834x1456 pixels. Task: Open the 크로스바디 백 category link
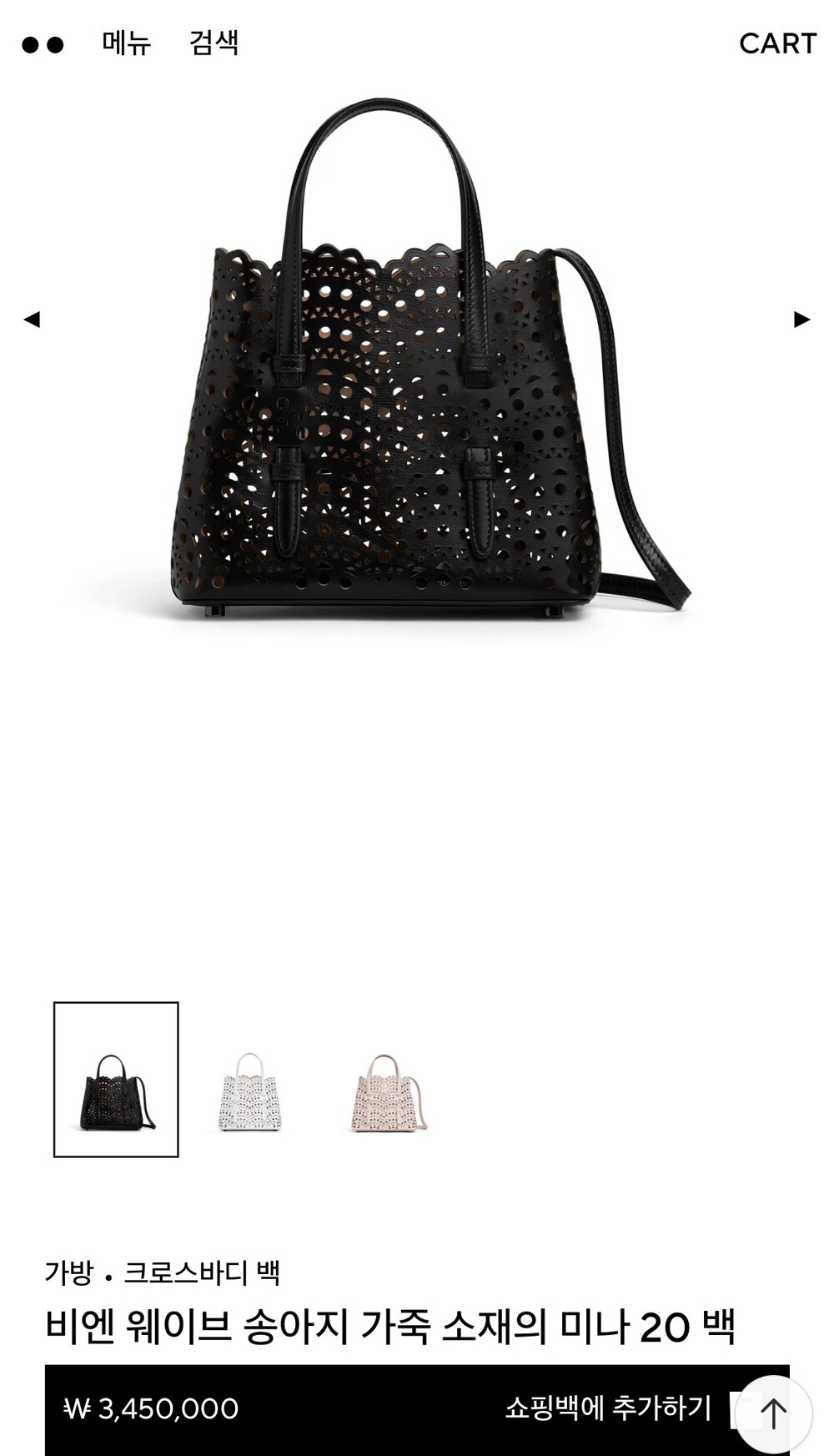click(202, 1272)
